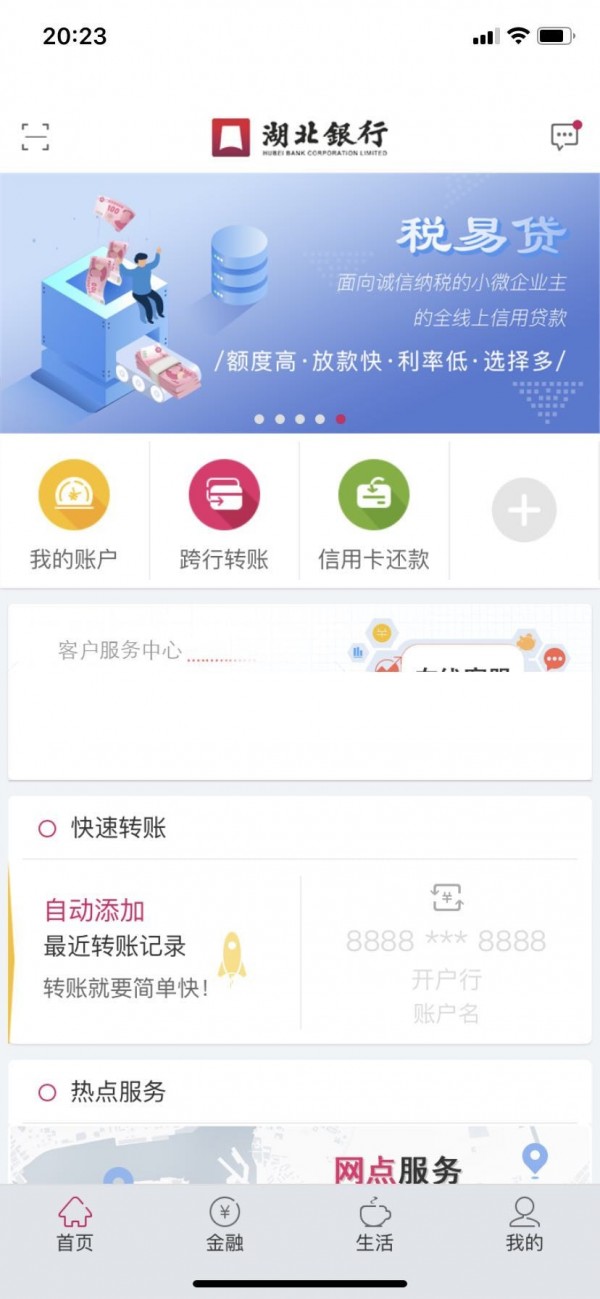The image size is (600, 1299).
Task: Add a shortcut with the plus button
Action: point(524,510)
